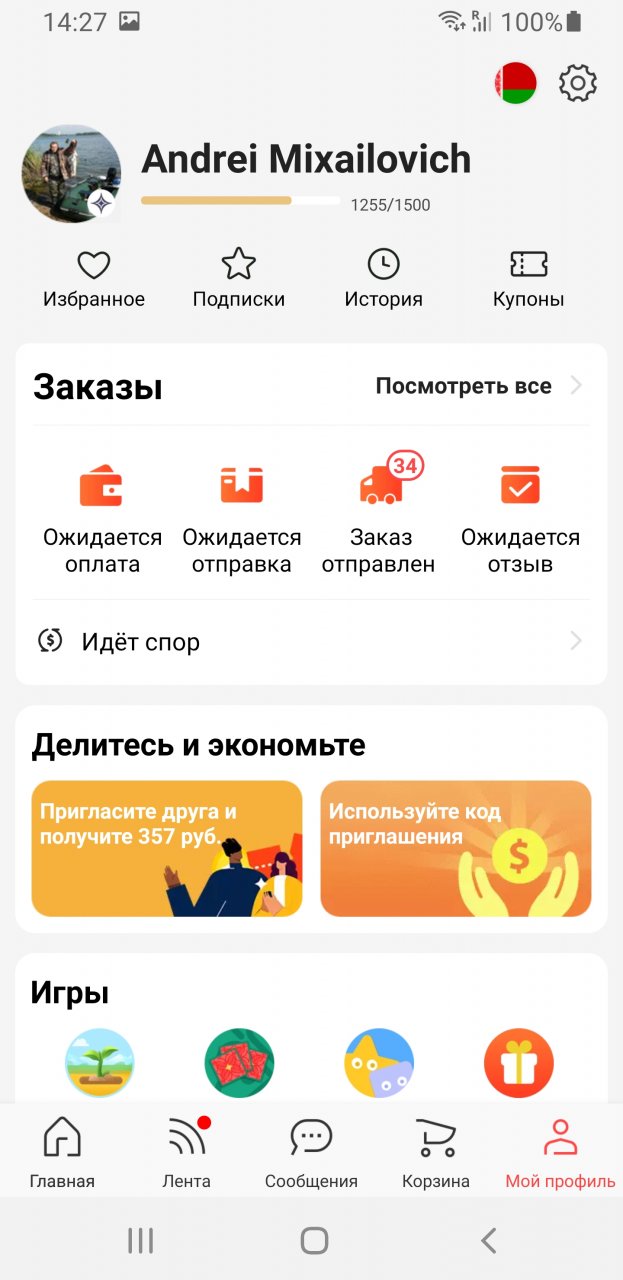Image resolution: width=623 pixels, height=1280 pixels.
Task: View История browsing history
Action: point(383,279)
